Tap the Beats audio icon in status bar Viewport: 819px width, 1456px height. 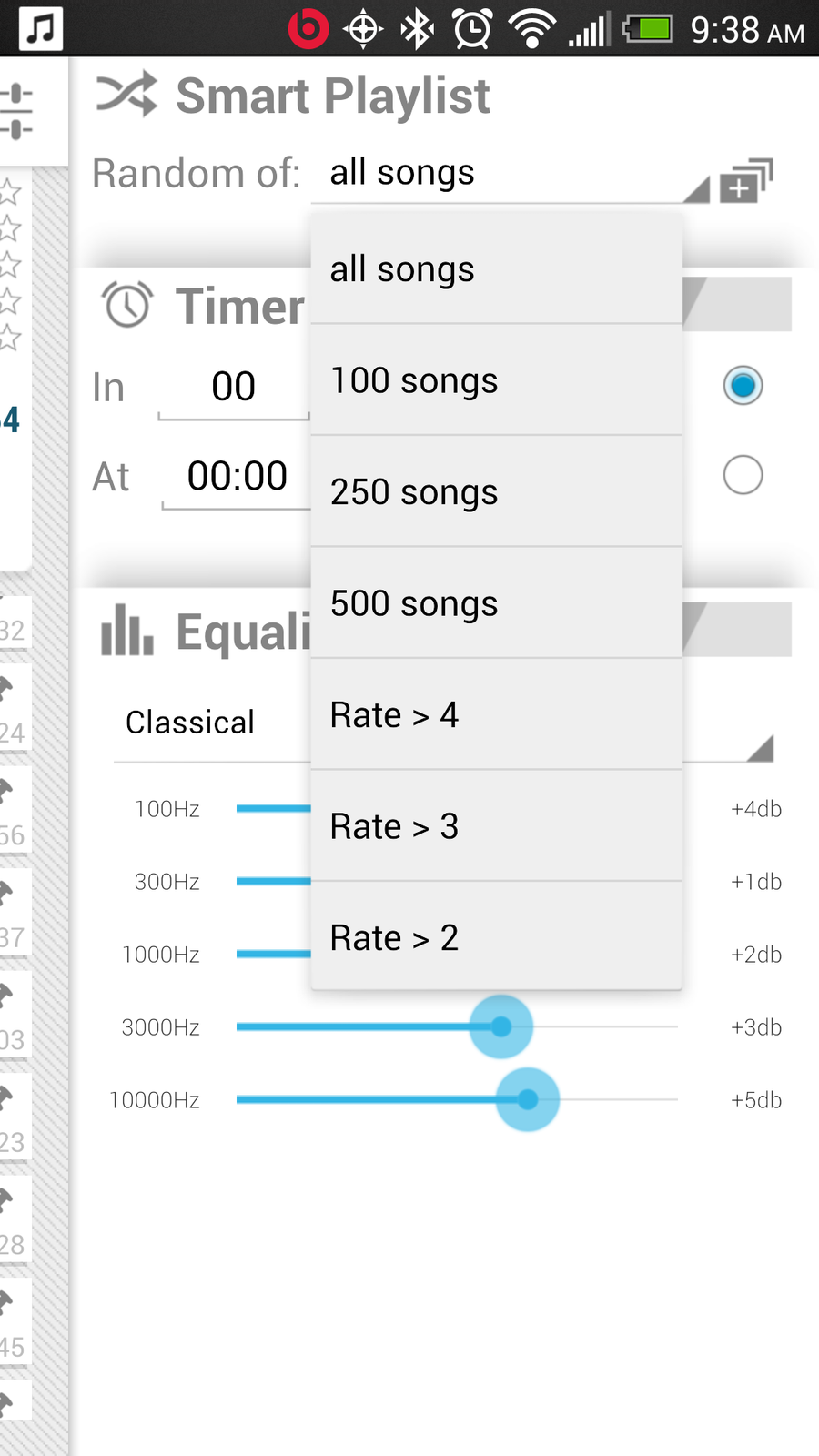(x=309, y=28)
